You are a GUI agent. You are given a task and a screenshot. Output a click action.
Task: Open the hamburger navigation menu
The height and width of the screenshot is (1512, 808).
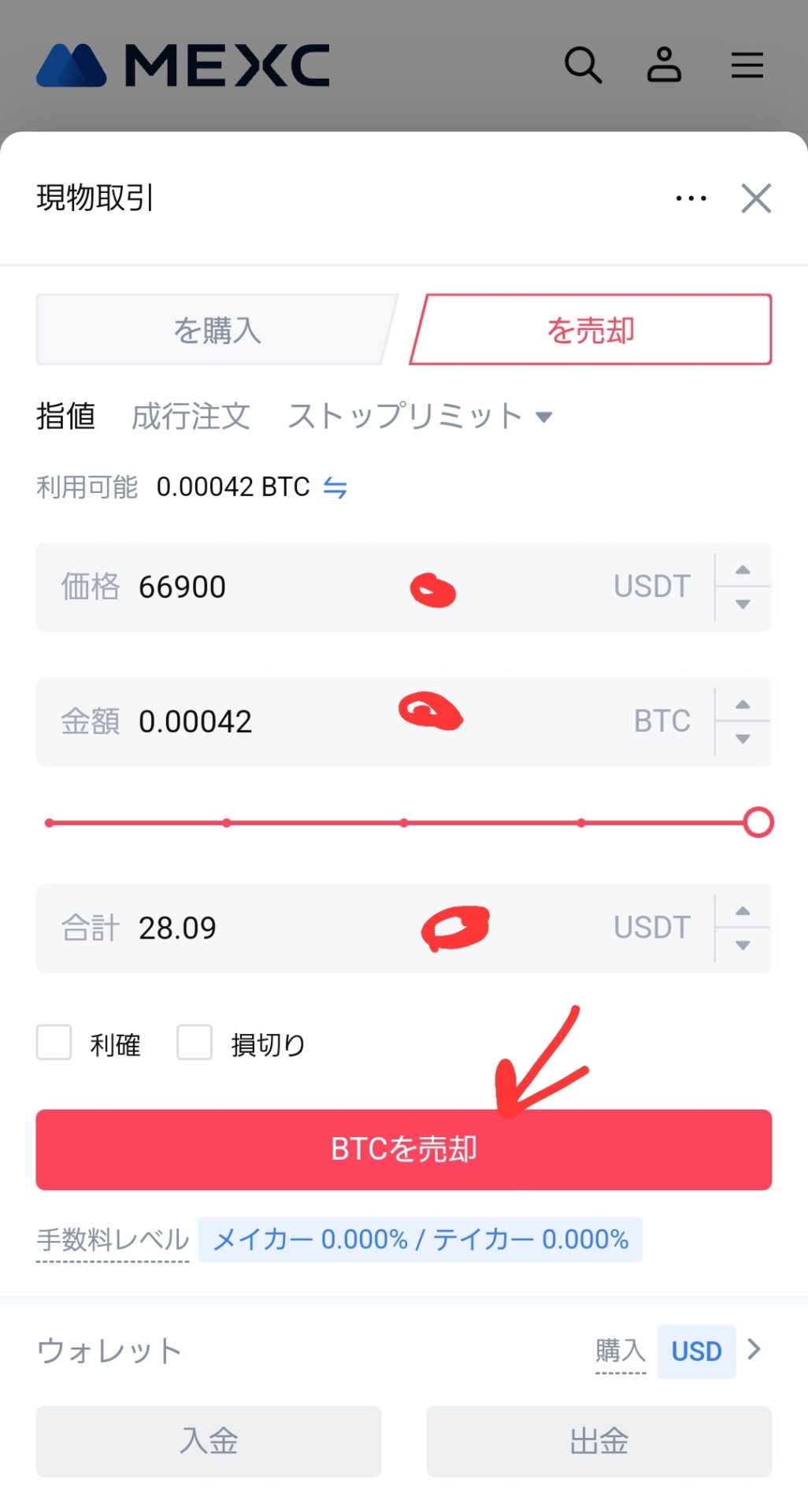(747, 66)
